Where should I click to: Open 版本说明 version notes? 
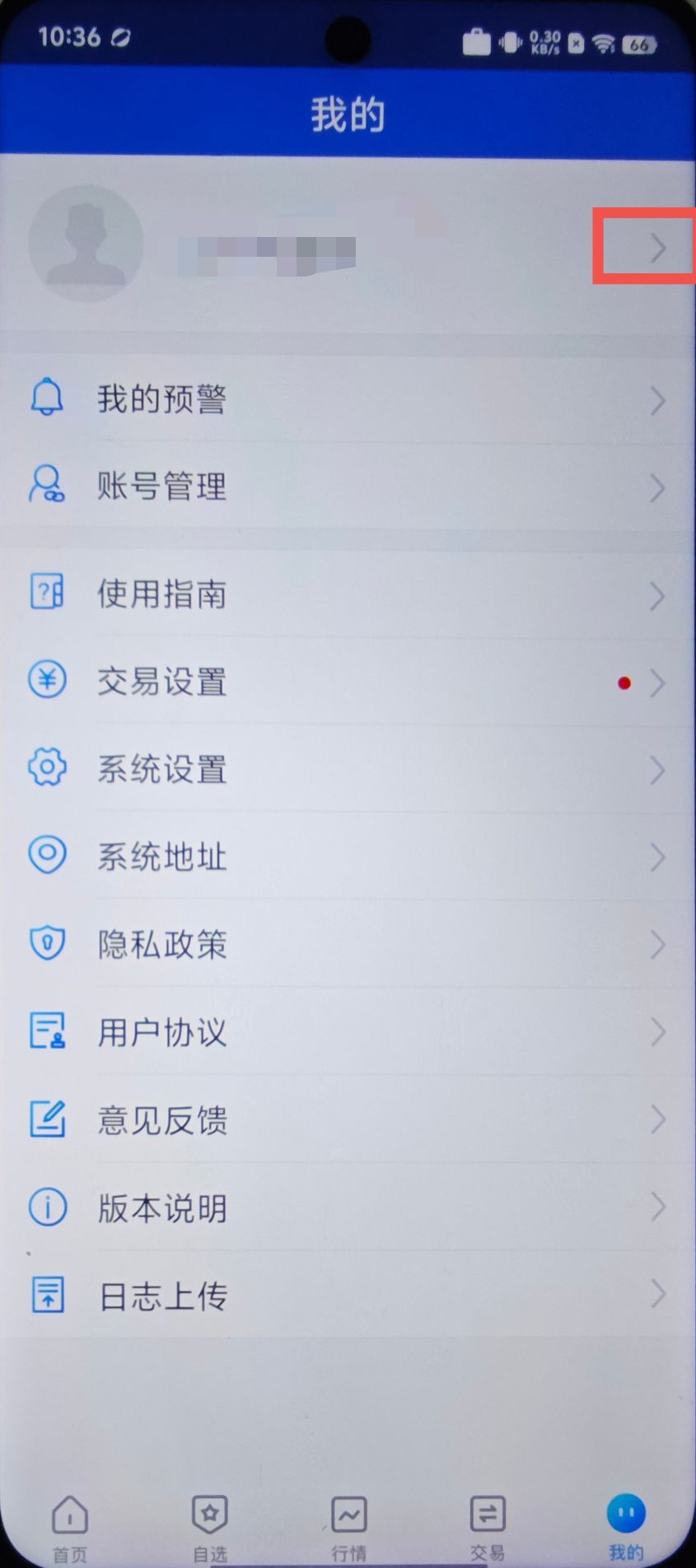(161, 1208)
